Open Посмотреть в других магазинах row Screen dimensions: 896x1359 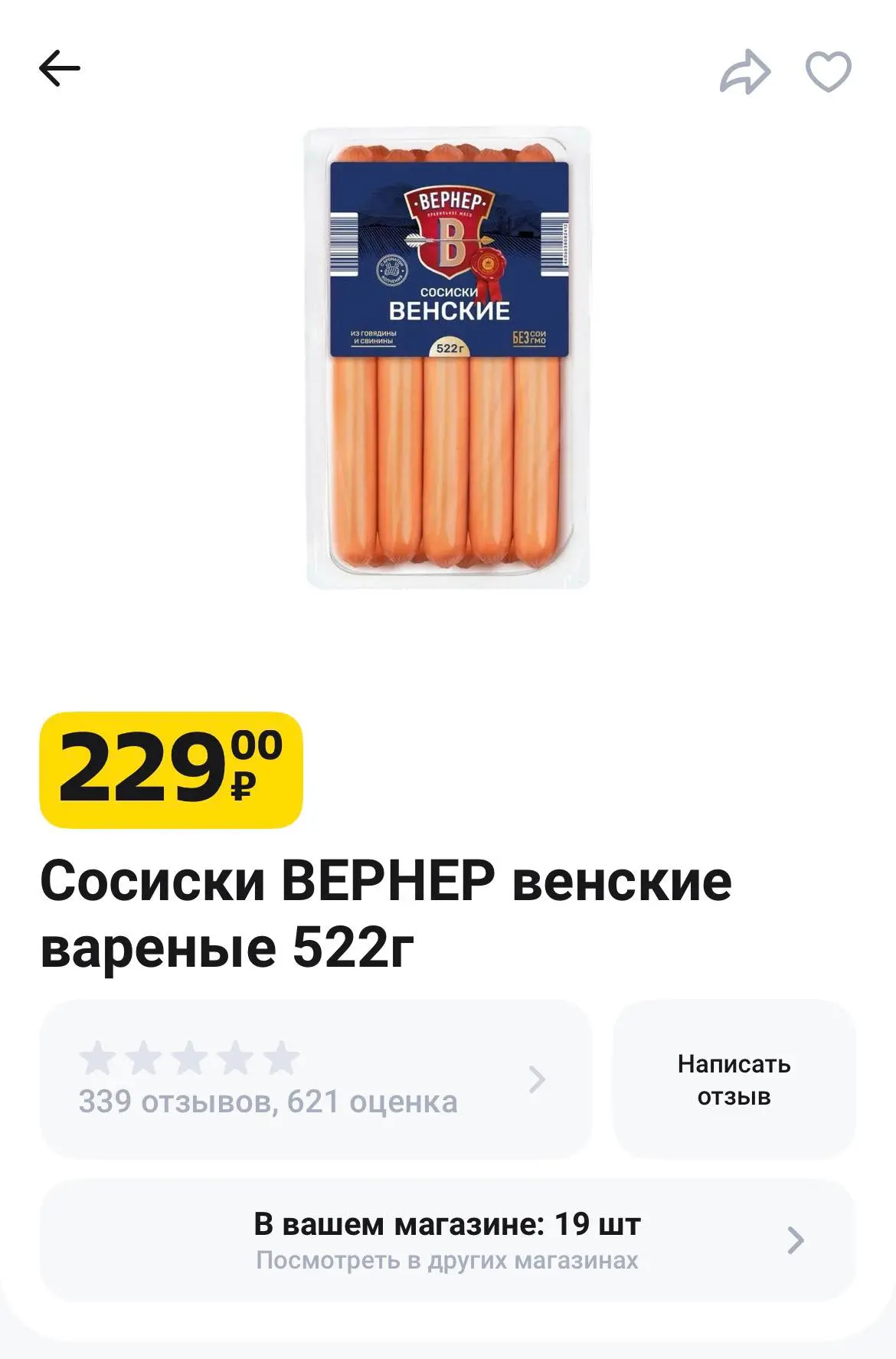(447, 1239)
